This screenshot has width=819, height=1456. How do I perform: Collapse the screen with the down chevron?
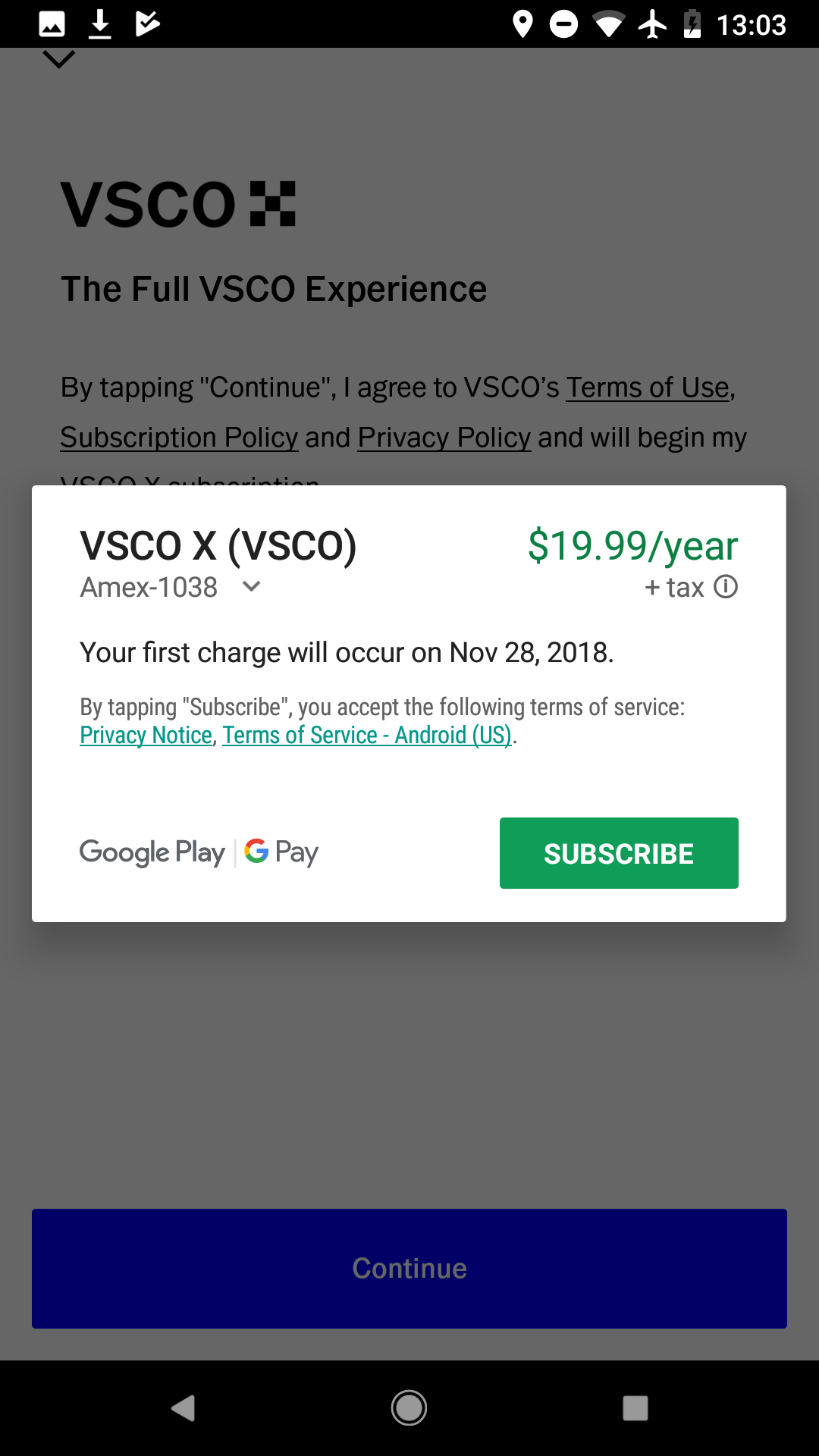(x=58, y=59)
